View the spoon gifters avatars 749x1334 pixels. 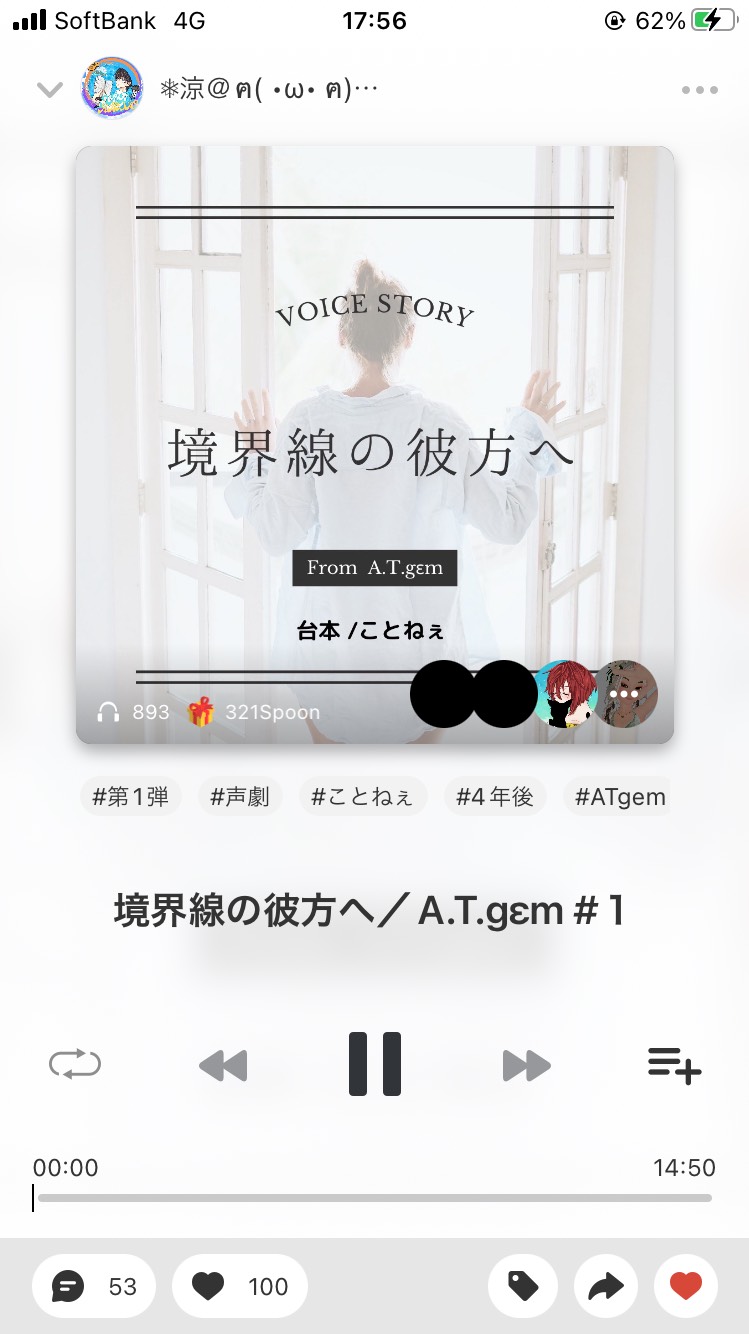[x=534, y=694]
